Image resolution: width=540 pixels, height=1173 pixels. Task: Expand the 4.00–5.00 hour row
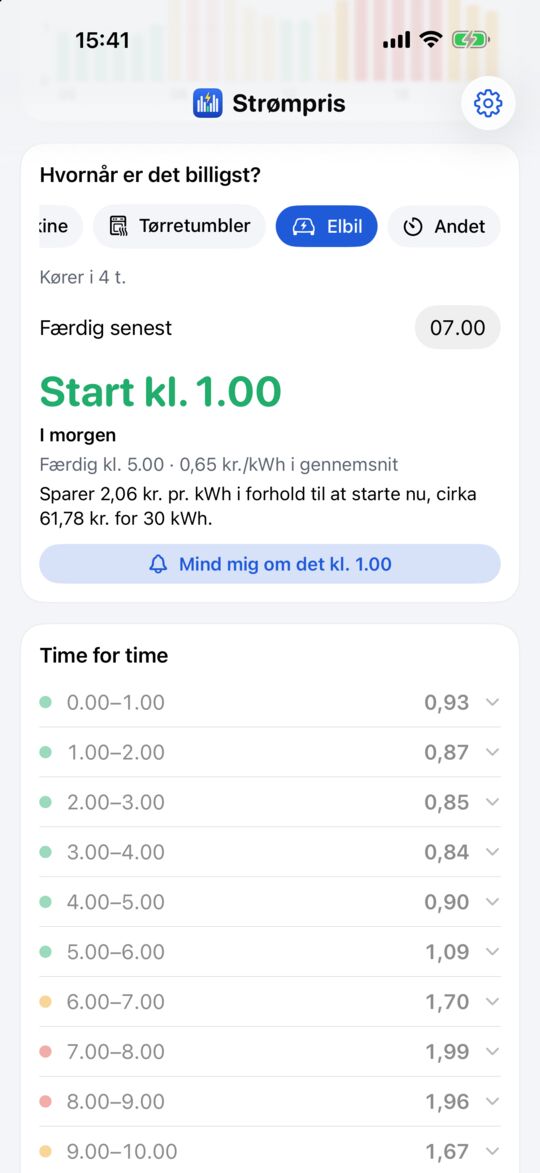tap(270, 902)
